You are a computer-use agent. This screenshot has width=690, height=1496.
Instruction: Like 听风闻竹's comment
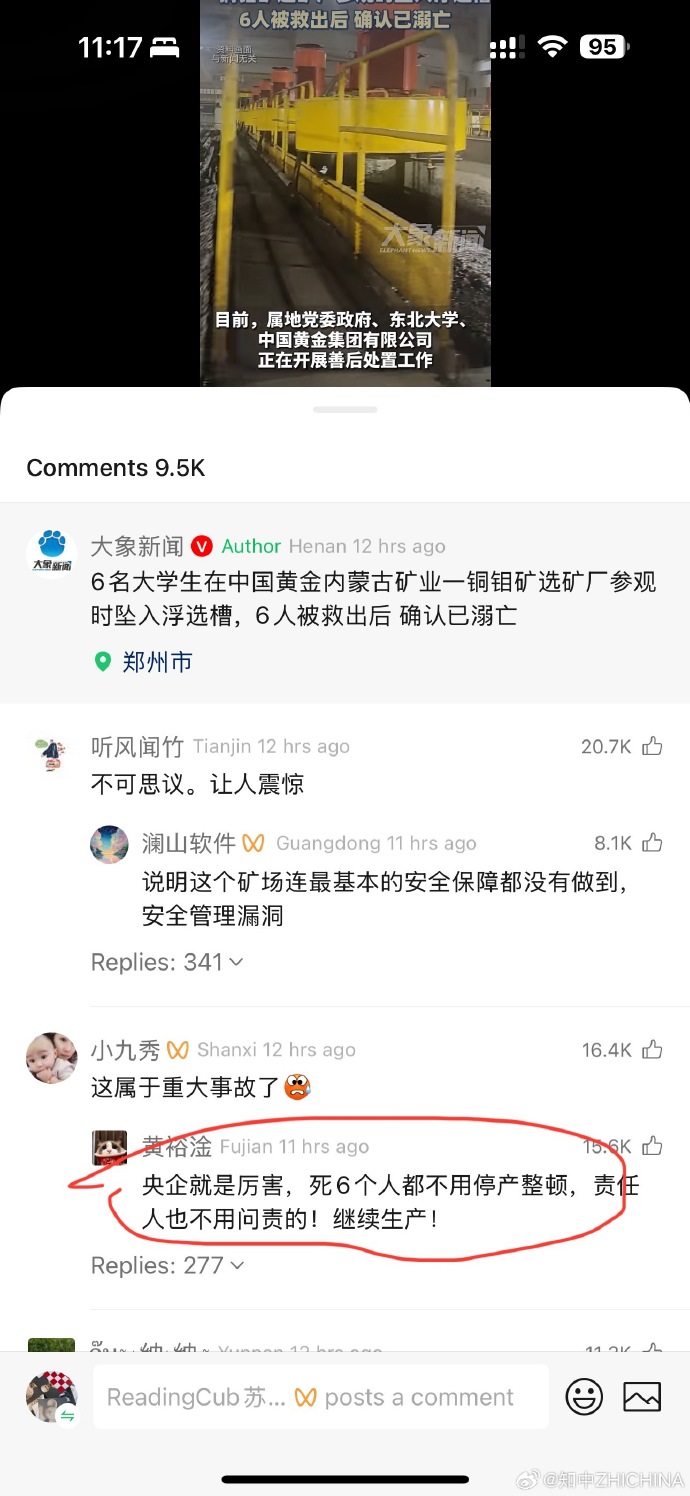click(x=652, y=746)
